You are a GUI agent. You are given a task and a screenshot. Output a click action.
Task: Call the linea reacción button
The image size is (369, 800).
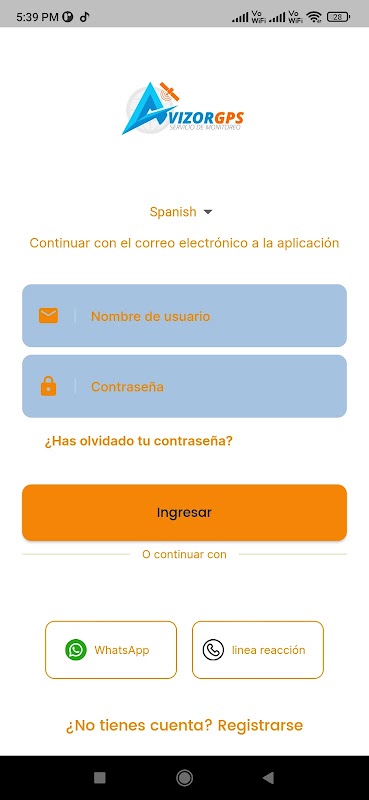click(x=258, y=650)
